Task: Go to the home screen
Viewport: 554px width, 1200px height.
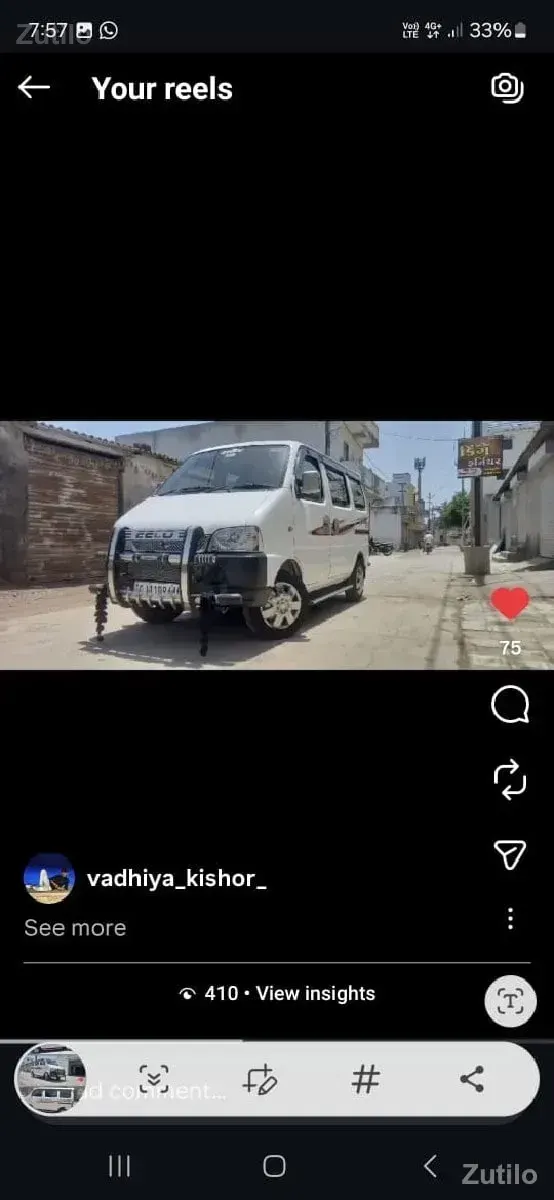Action: [x=274, y=1166]
